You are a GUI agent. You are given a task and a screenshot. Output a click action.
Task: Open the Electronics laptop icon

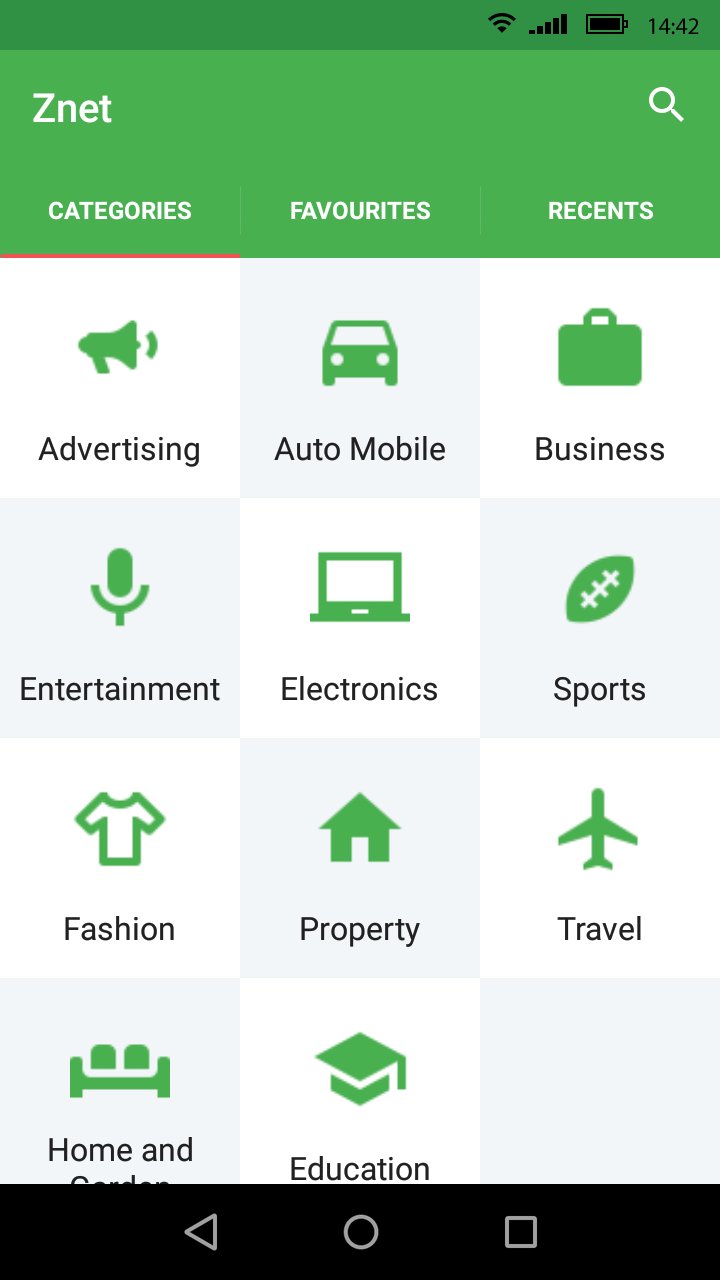click(359, 586)
